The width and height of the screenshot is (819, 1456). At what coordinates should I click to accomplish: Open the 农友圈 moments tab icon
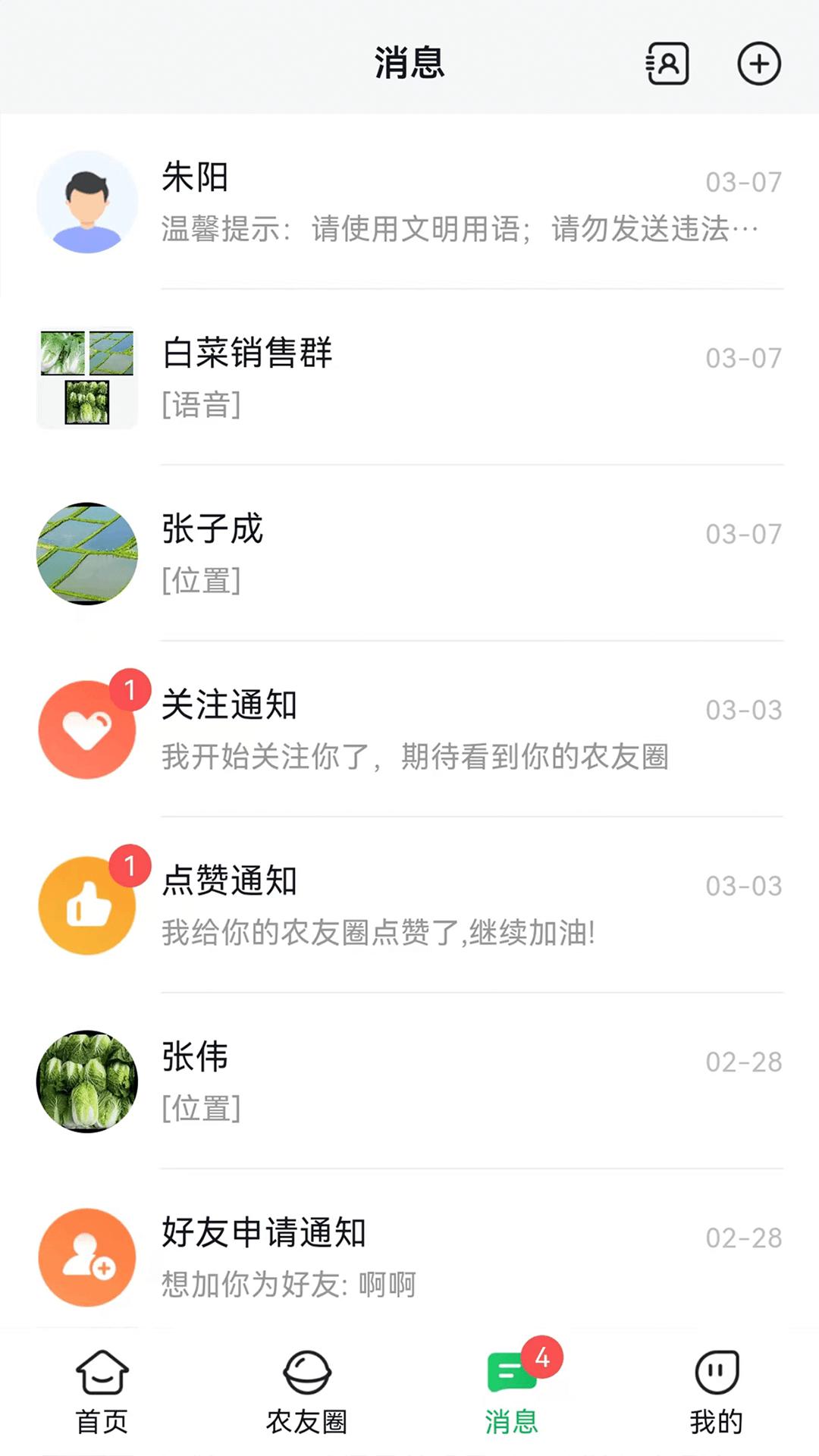point(306,1373)
